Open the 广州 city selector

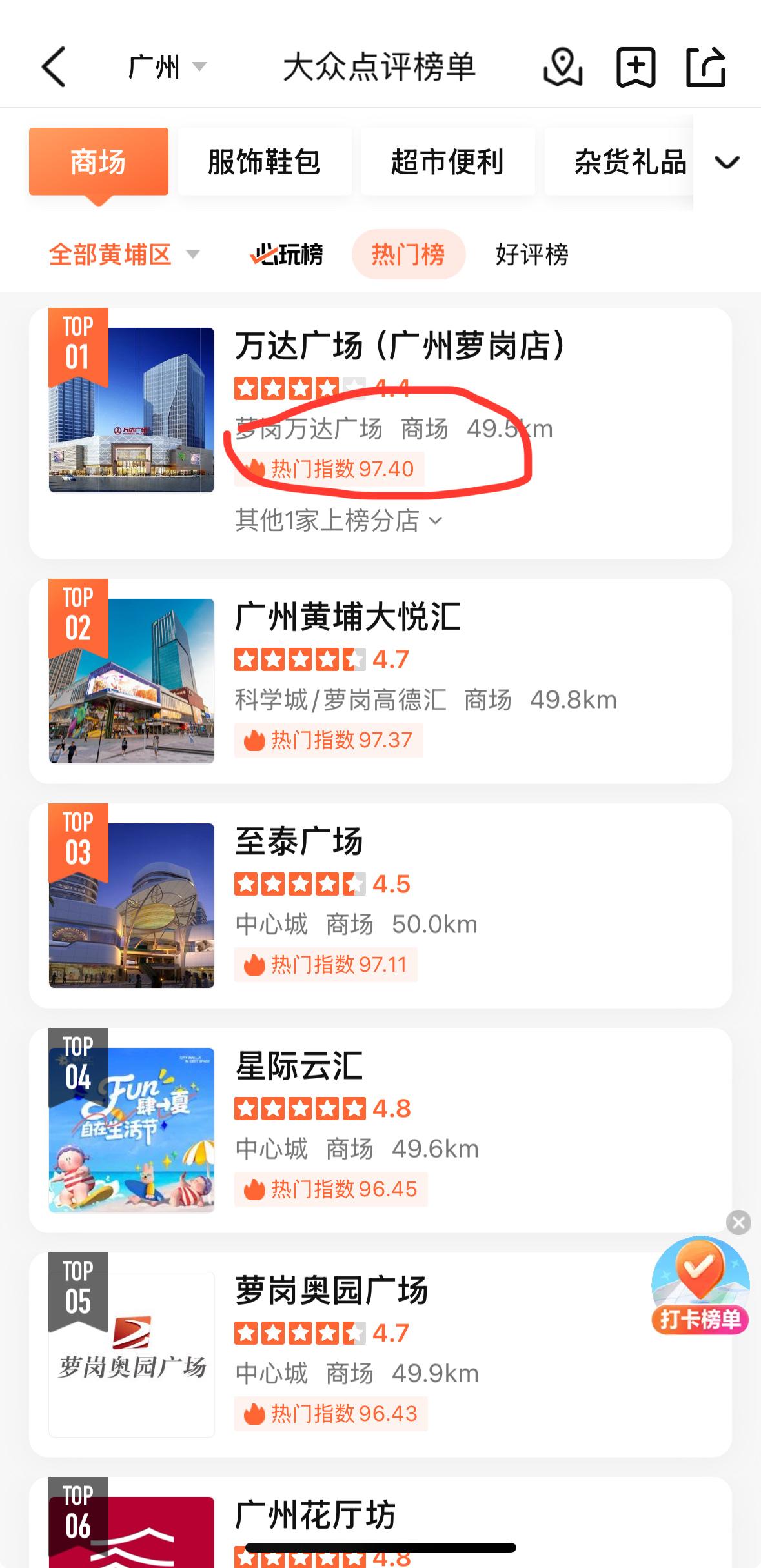[x=166, y=67]
